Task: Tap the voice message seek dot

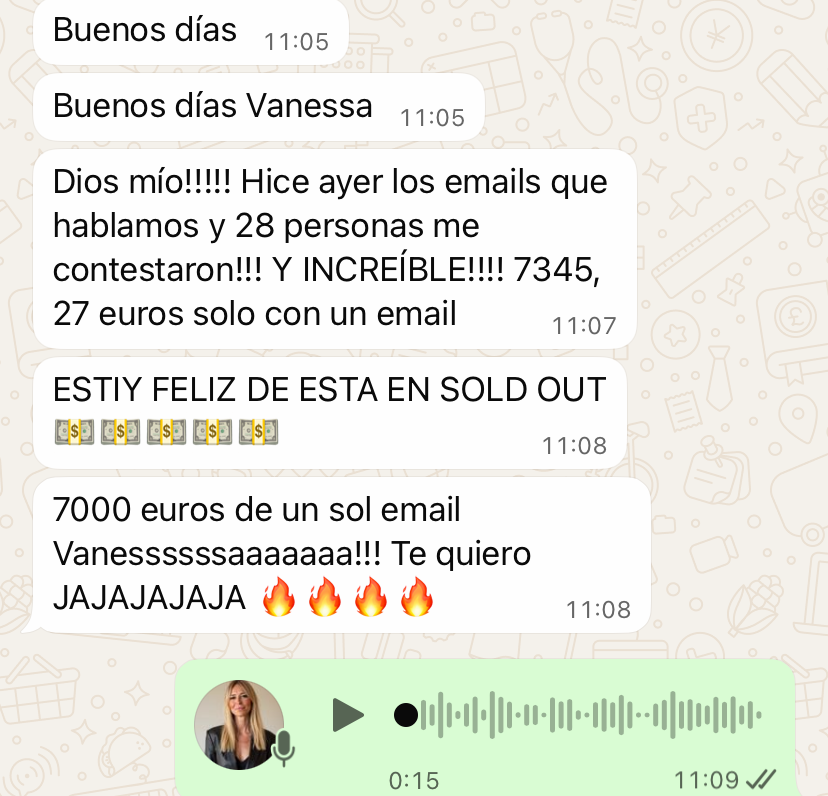Action: point(405,714)
